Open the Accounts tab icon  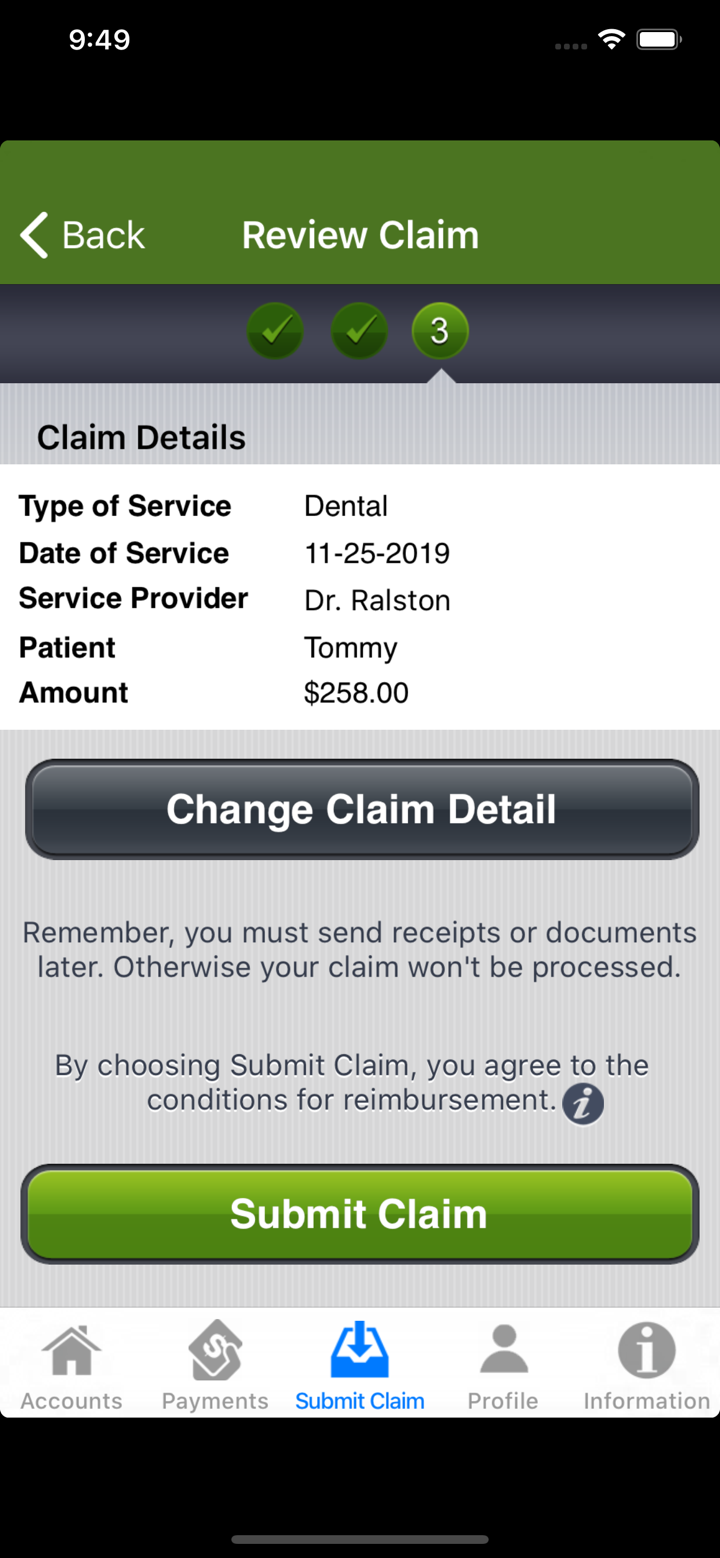click(x=69, y=1352)
